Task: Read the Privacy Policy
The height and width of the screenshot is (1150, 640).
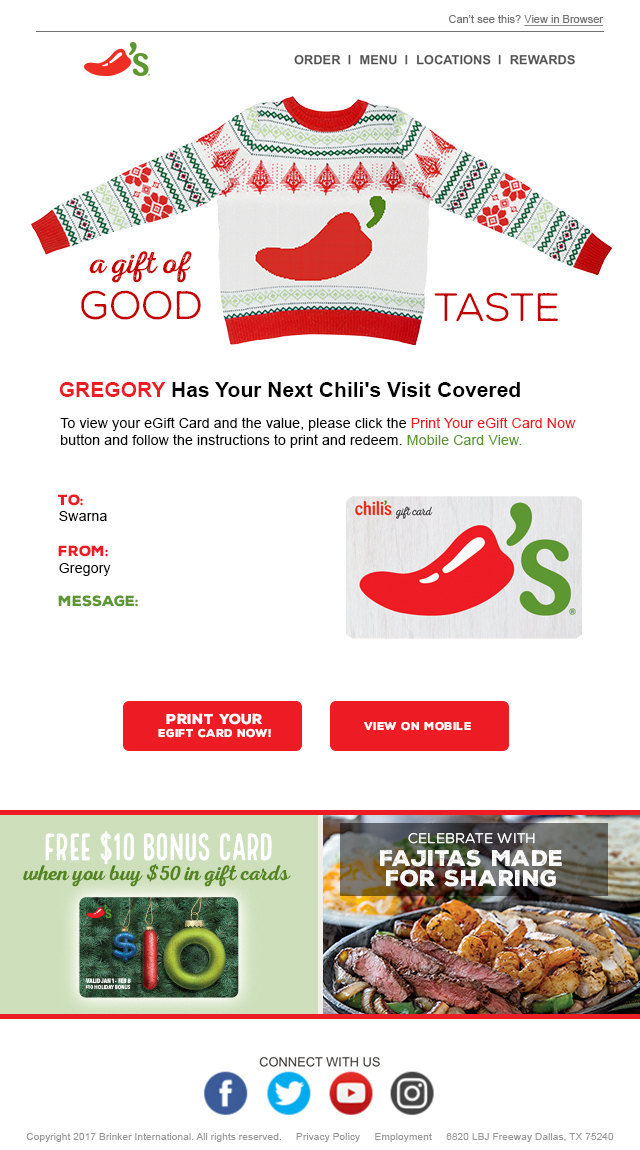Action: [328, 1137]
